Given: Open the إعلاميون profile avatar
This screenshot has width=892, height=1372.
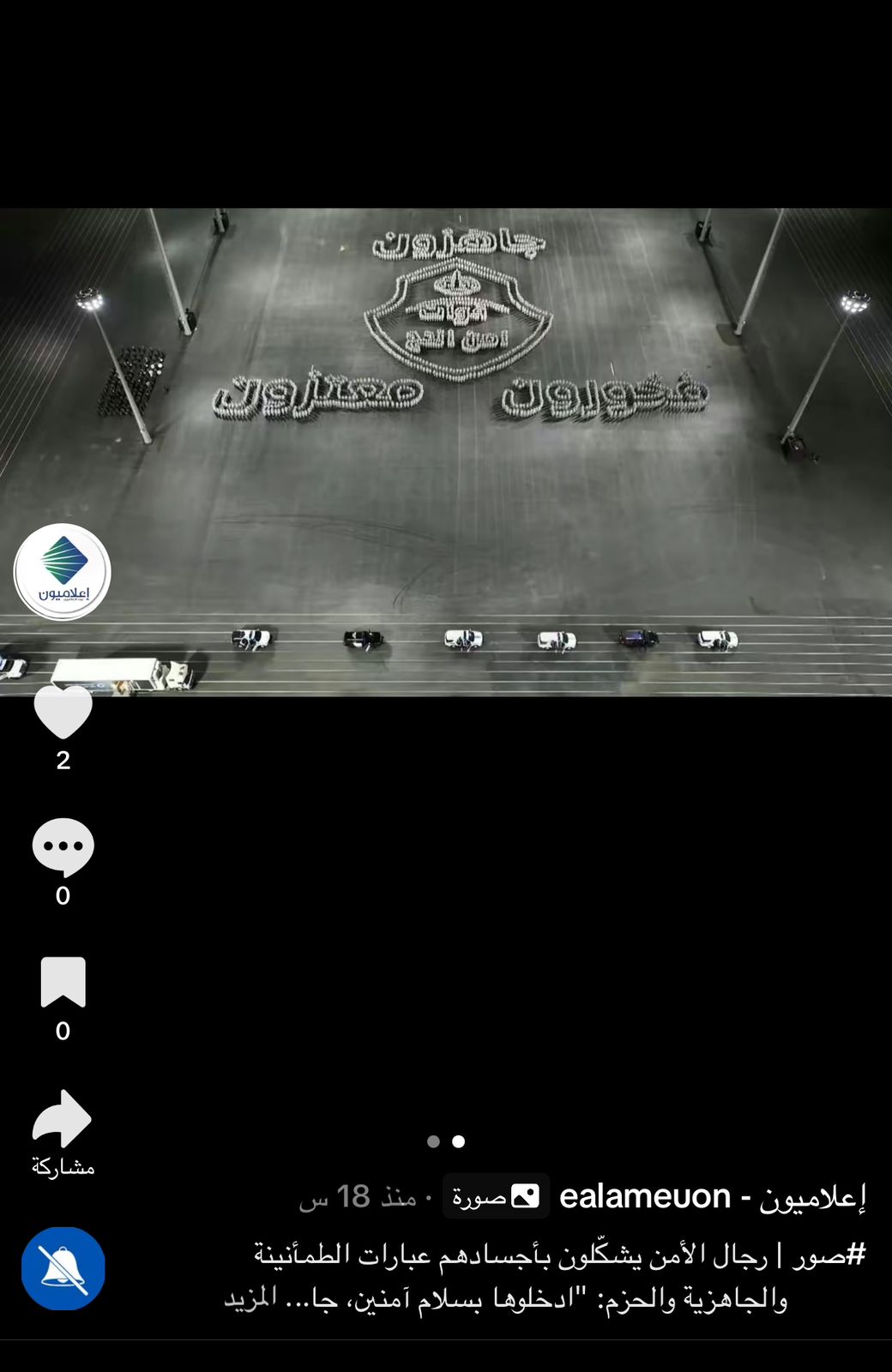Looking at the screenshot, I should pos(63,572).
